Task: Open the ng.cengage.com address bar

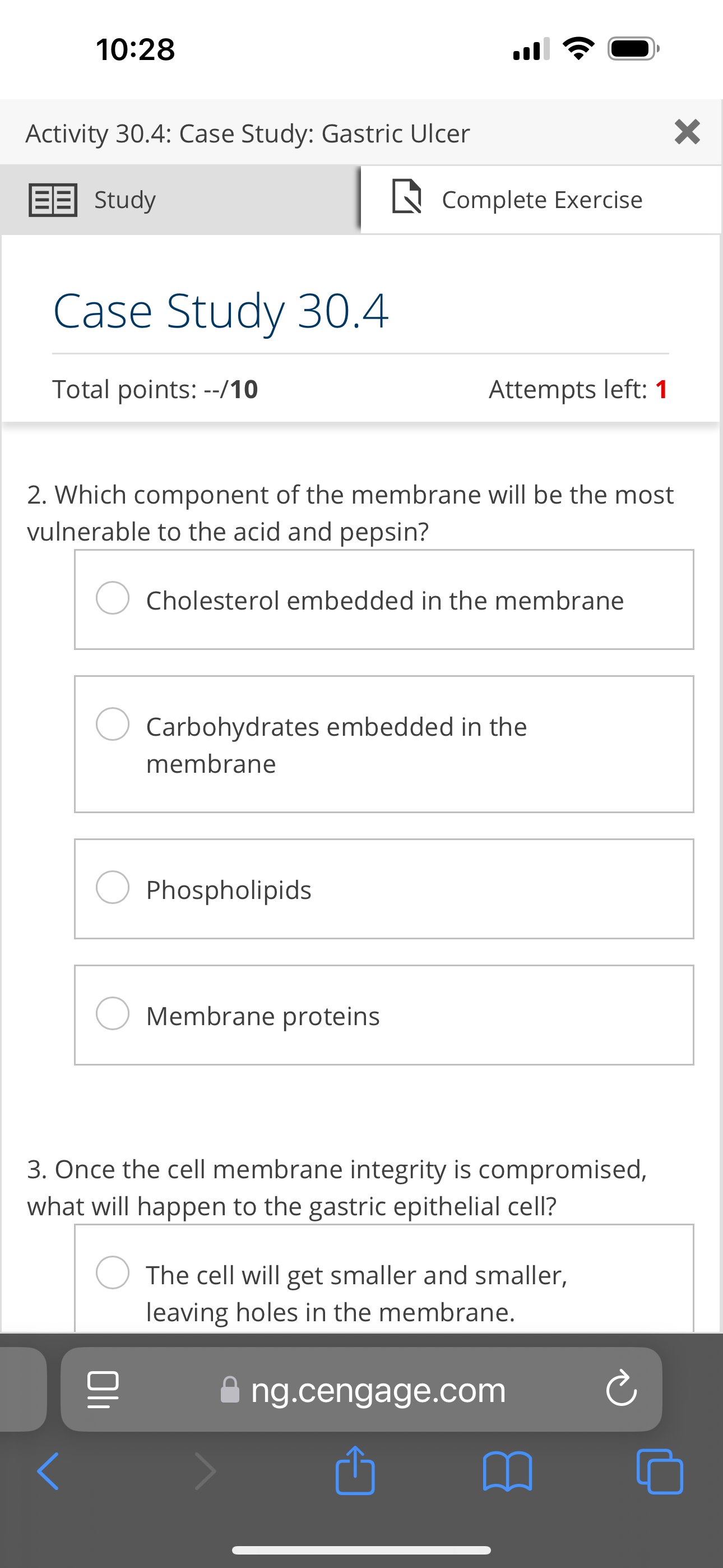Action: [377, 1390]
